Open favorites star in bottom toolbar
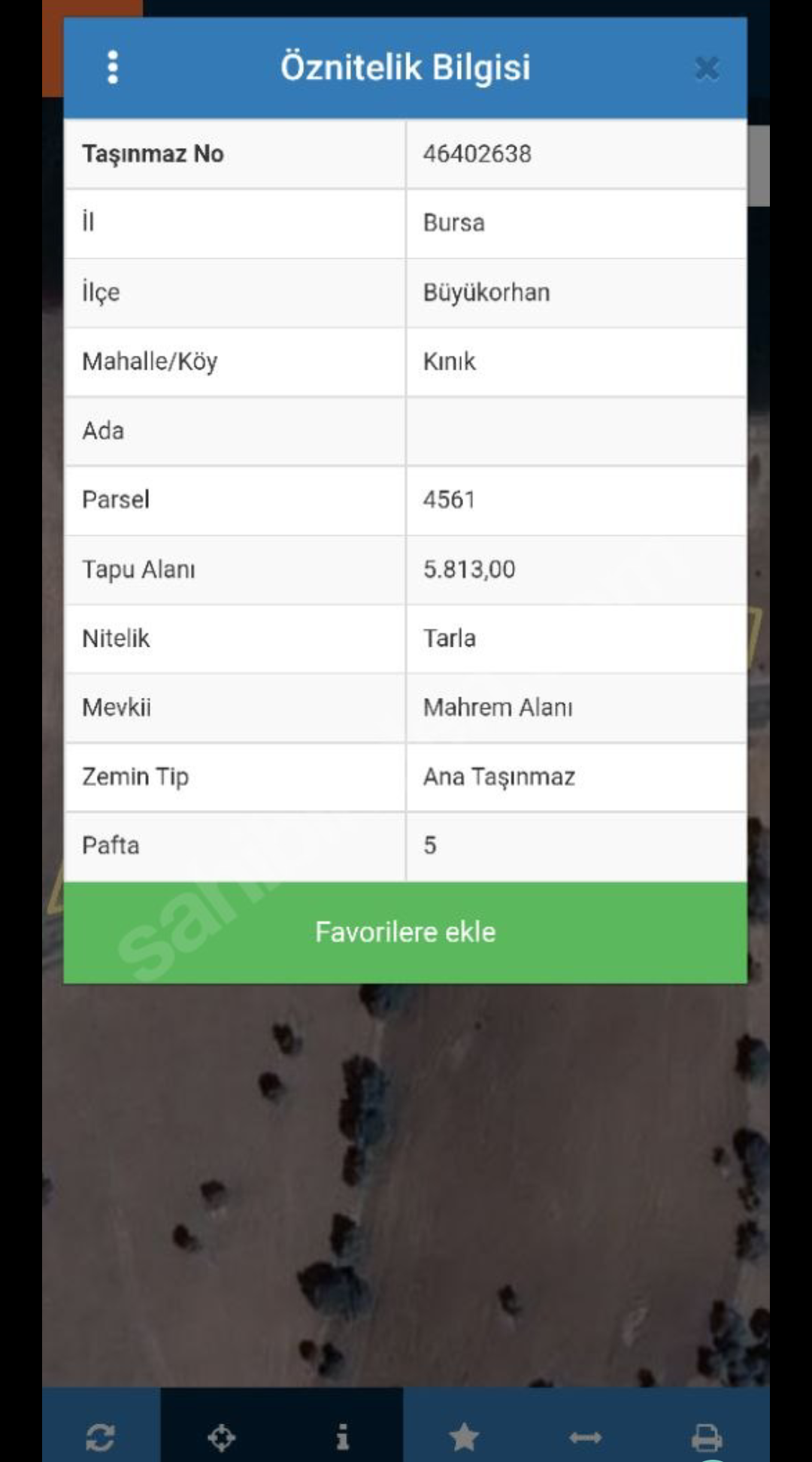812x1462 pixels. [x=464, y=1437]
